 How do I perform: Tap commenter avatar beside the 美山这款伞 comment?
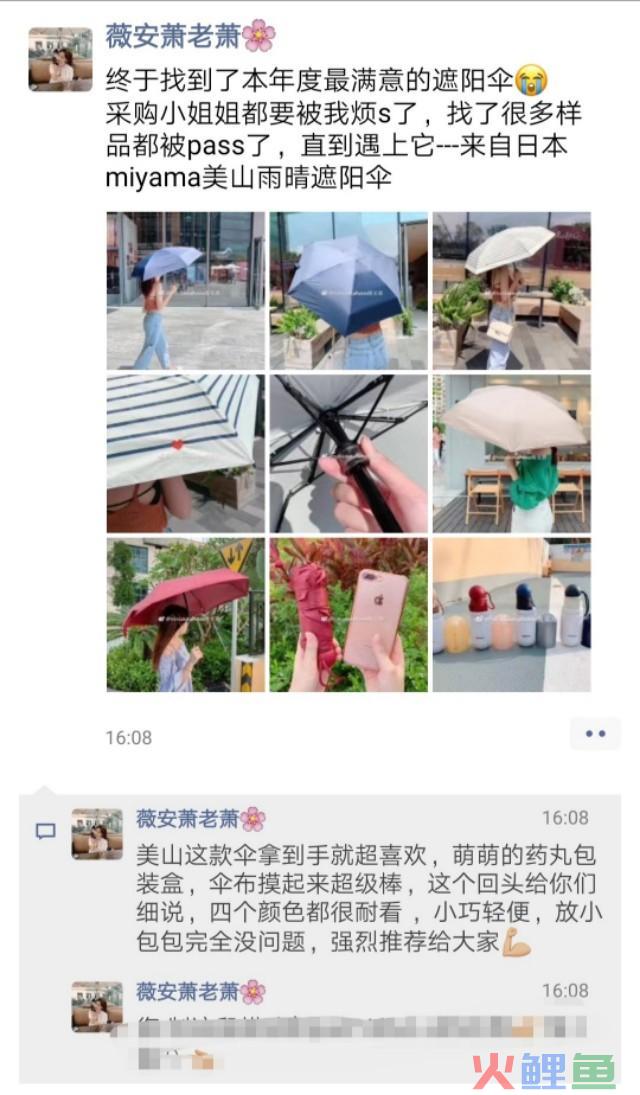[x=97, y=834]
